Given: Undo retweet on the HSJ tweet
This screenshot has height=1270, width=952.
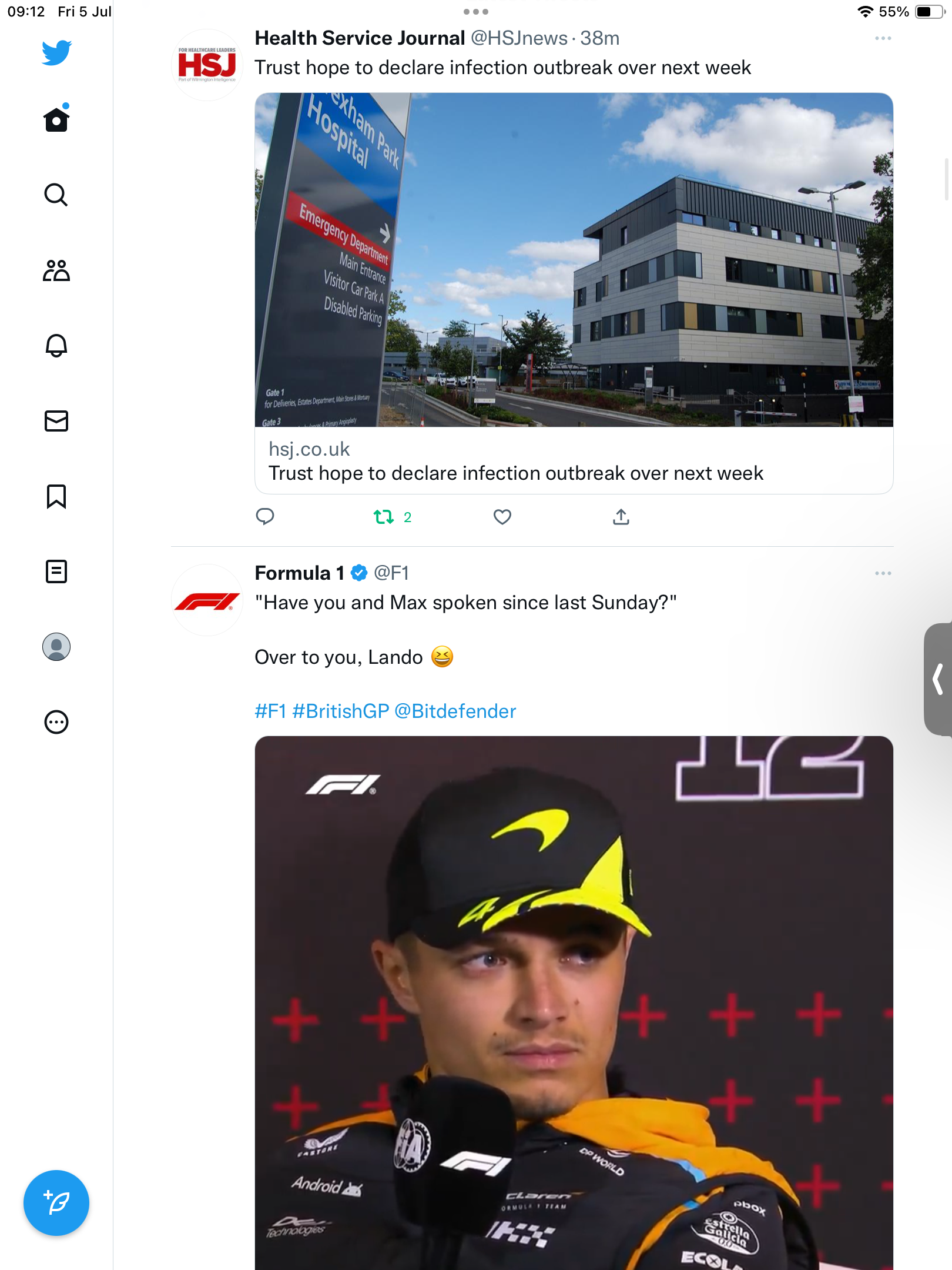Looking at the screenshot, I should 384,517.
